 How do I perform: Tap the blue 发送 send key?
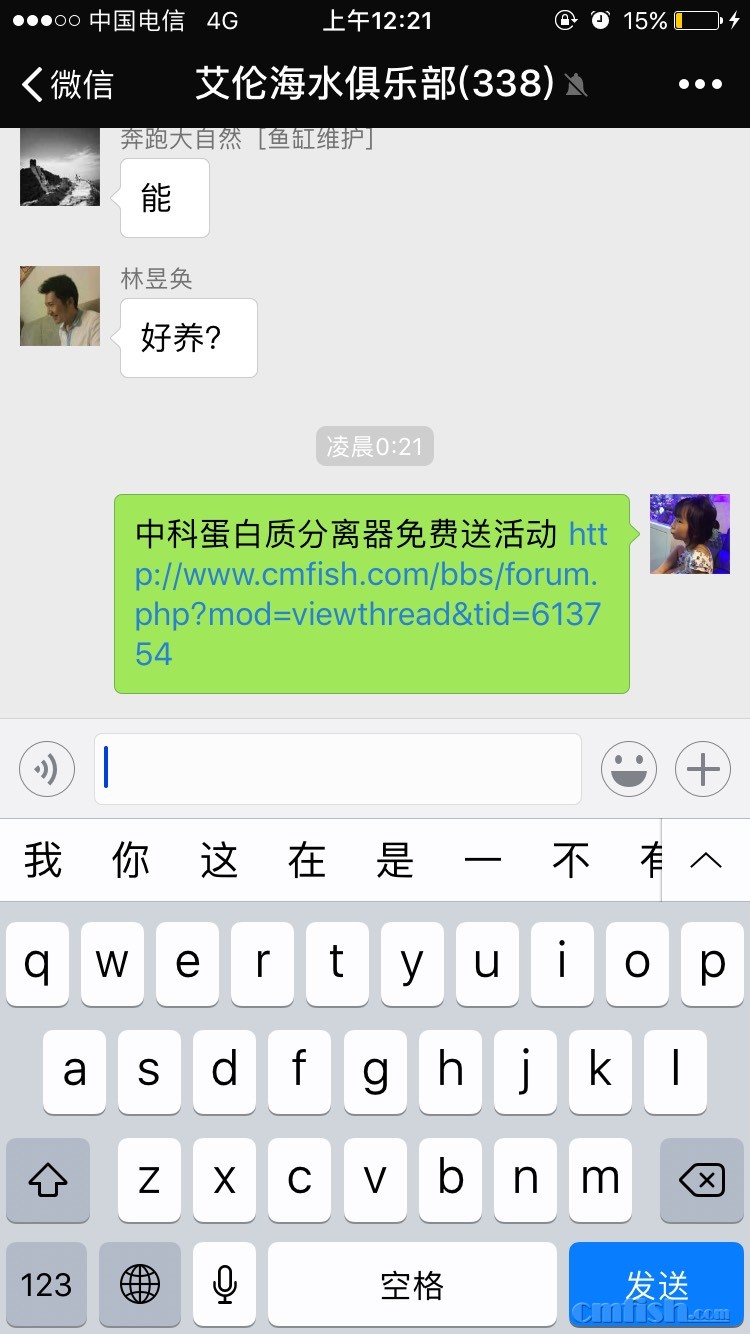point(657,1285)
